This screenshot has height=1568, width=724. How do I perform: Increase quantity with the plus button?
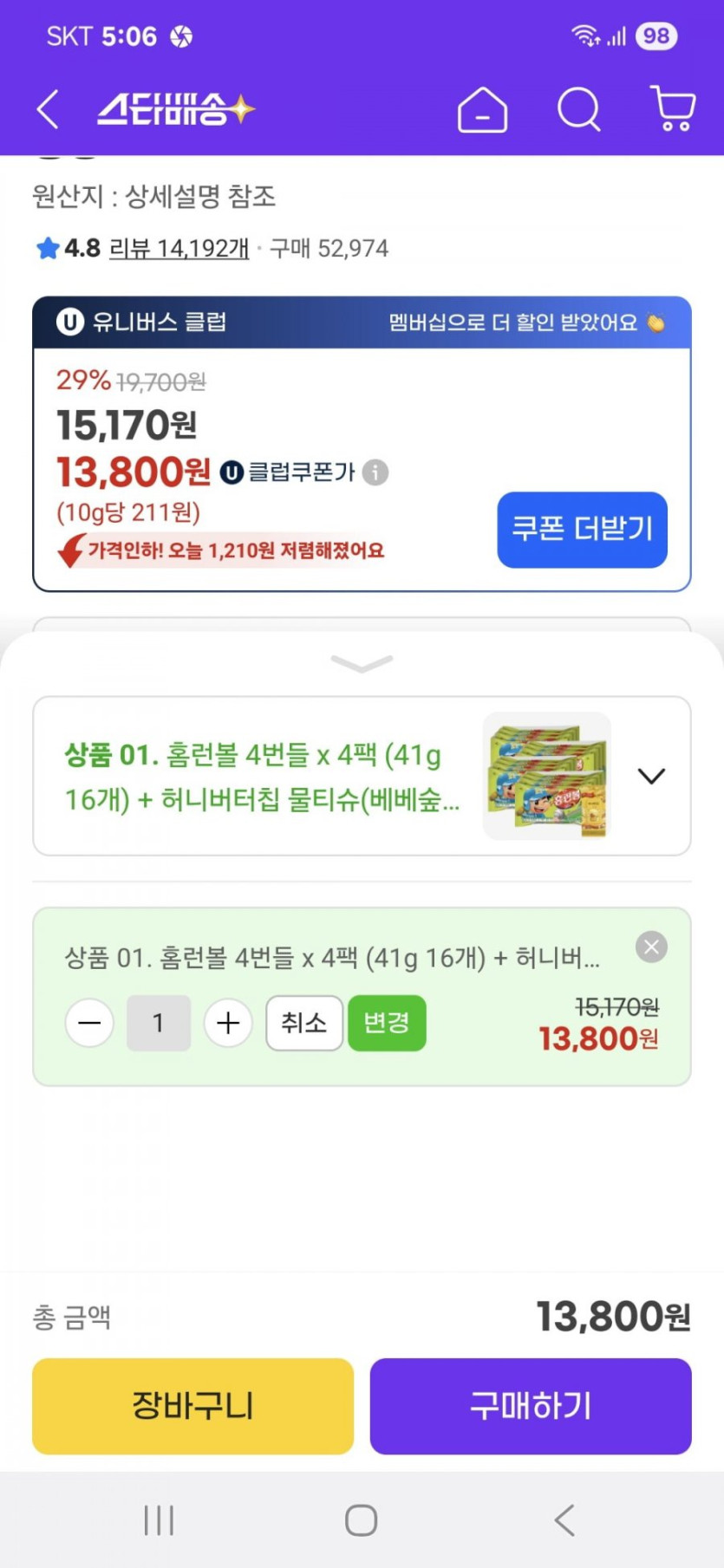pyautogui.click(x=228, y=1023)
